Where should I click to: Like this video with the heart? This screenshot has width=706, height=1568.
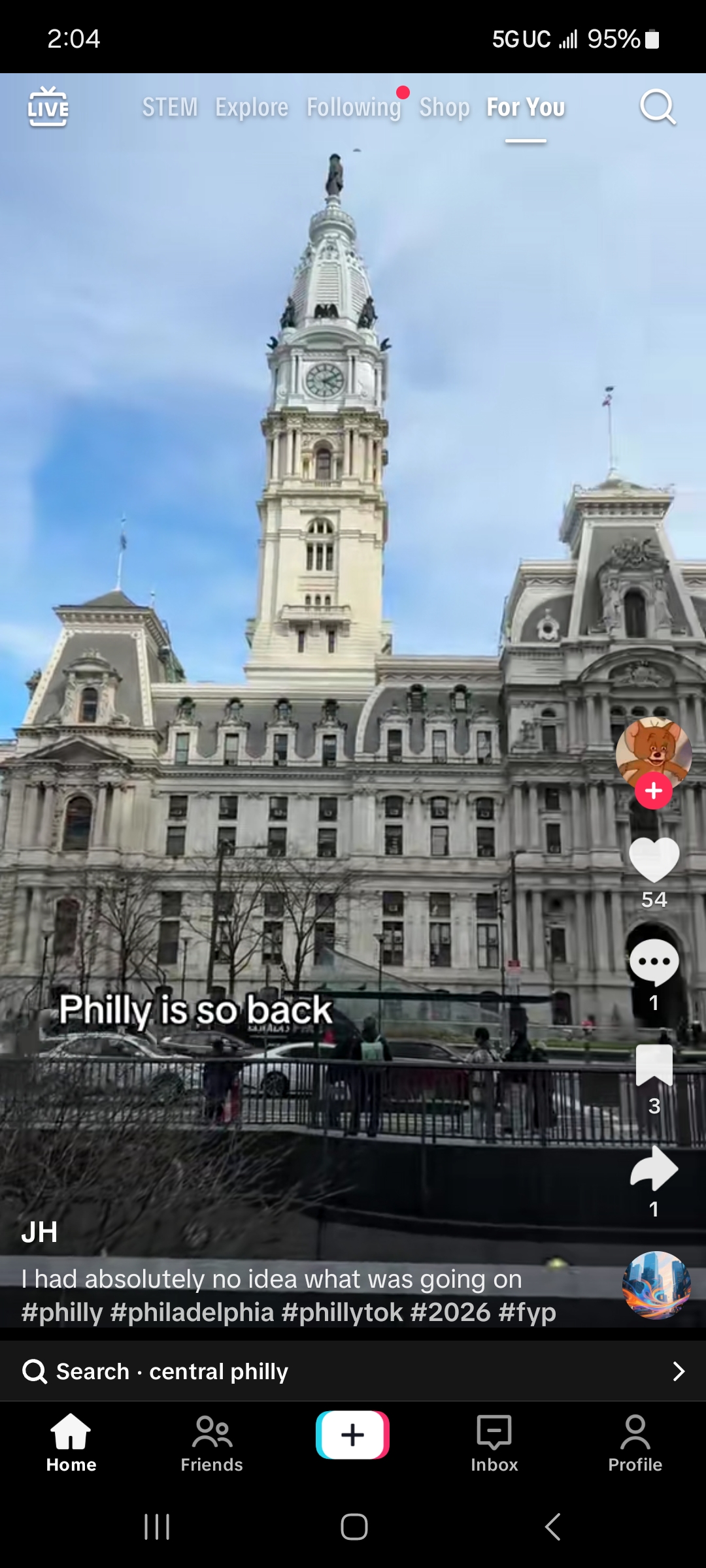[654, 859]
